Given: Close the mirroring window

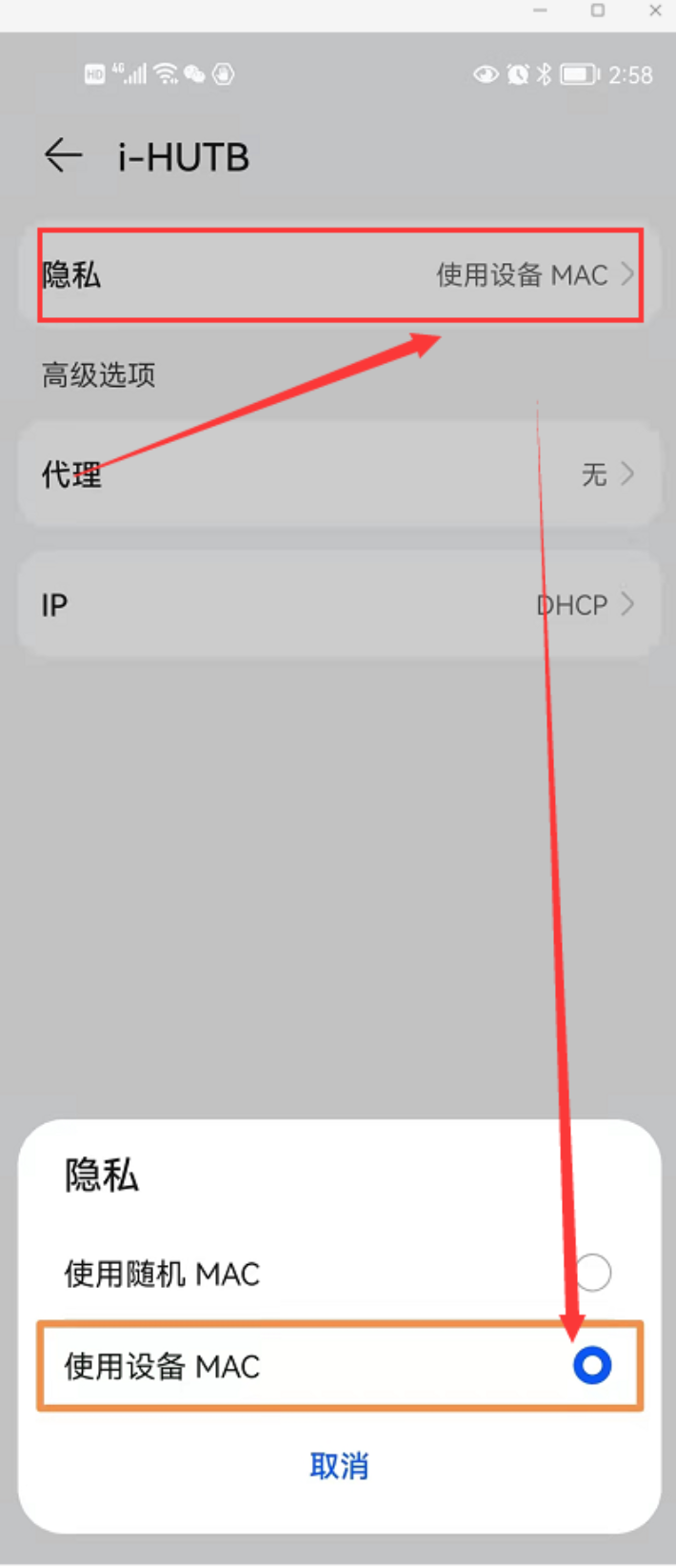Looking at the screenshot, I should point(655,10).
